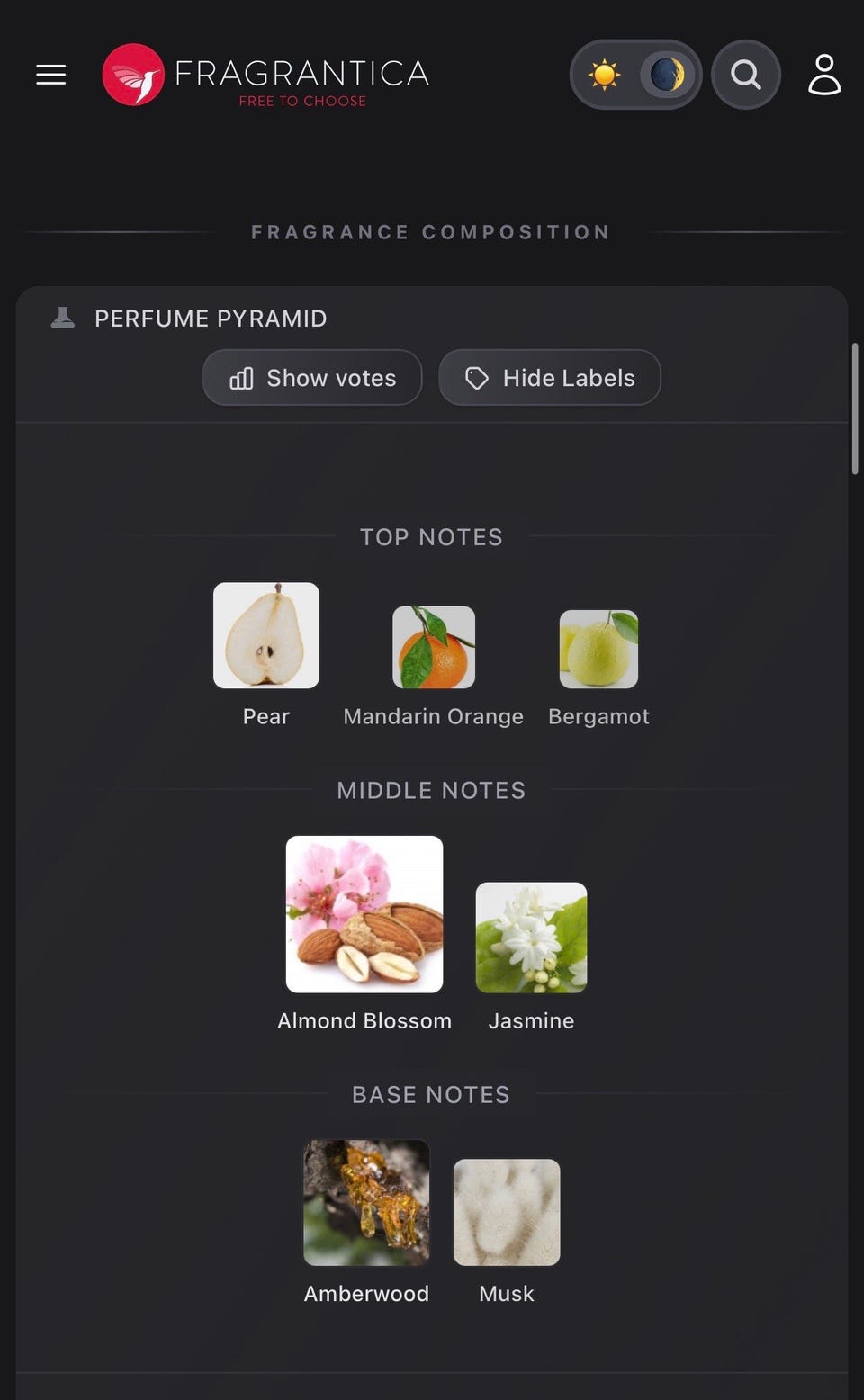Go to Fragrantica home via logo
This screenshot has height=1400, width=864.
tap(265, 75)
